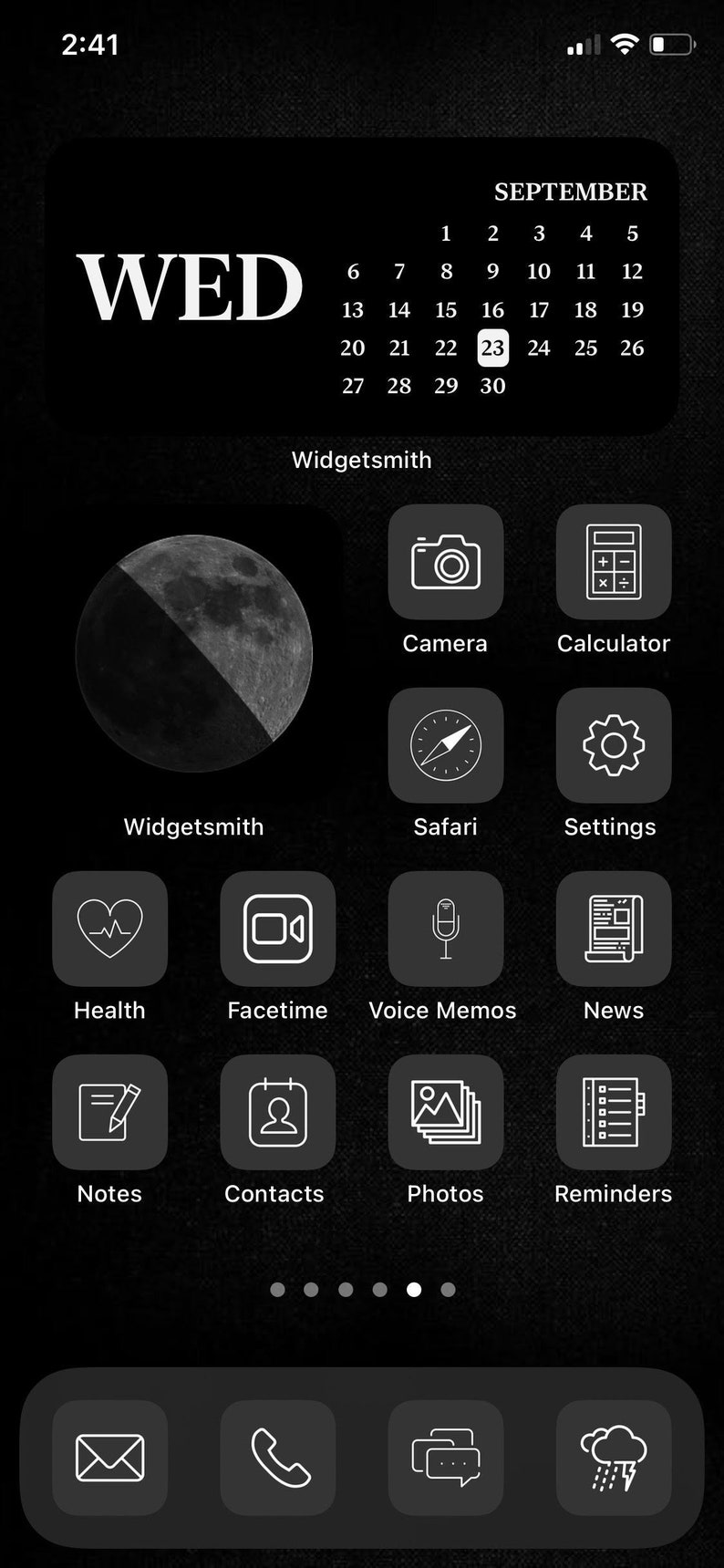Open Contacts

(x=278, y=1112)
